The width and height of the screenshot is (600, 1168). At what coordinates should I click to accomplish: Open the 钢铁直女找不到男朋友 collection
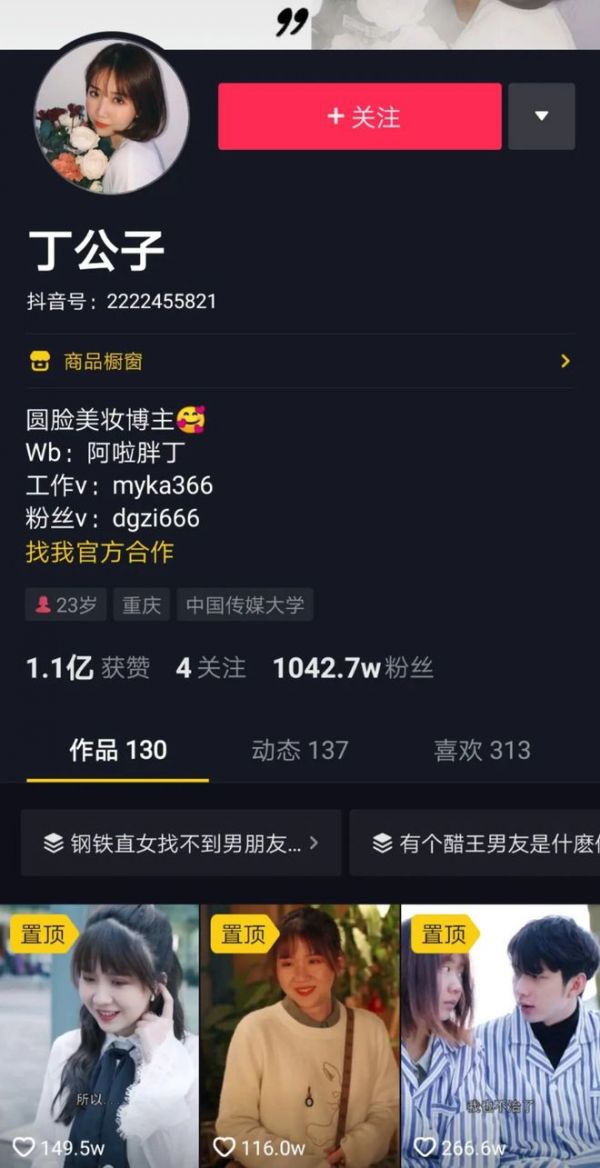tap(181, 843)
